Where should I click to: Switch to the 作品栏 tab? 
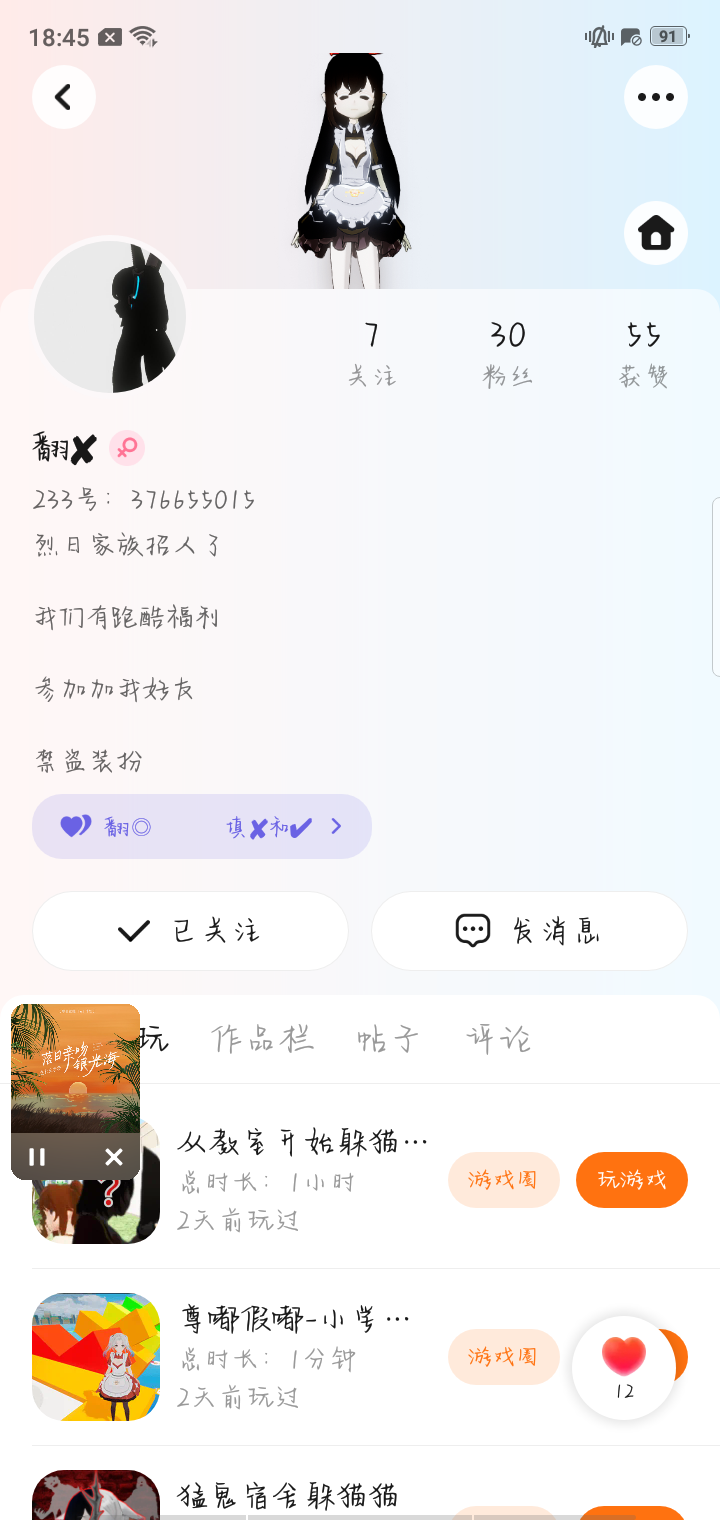263,1039
